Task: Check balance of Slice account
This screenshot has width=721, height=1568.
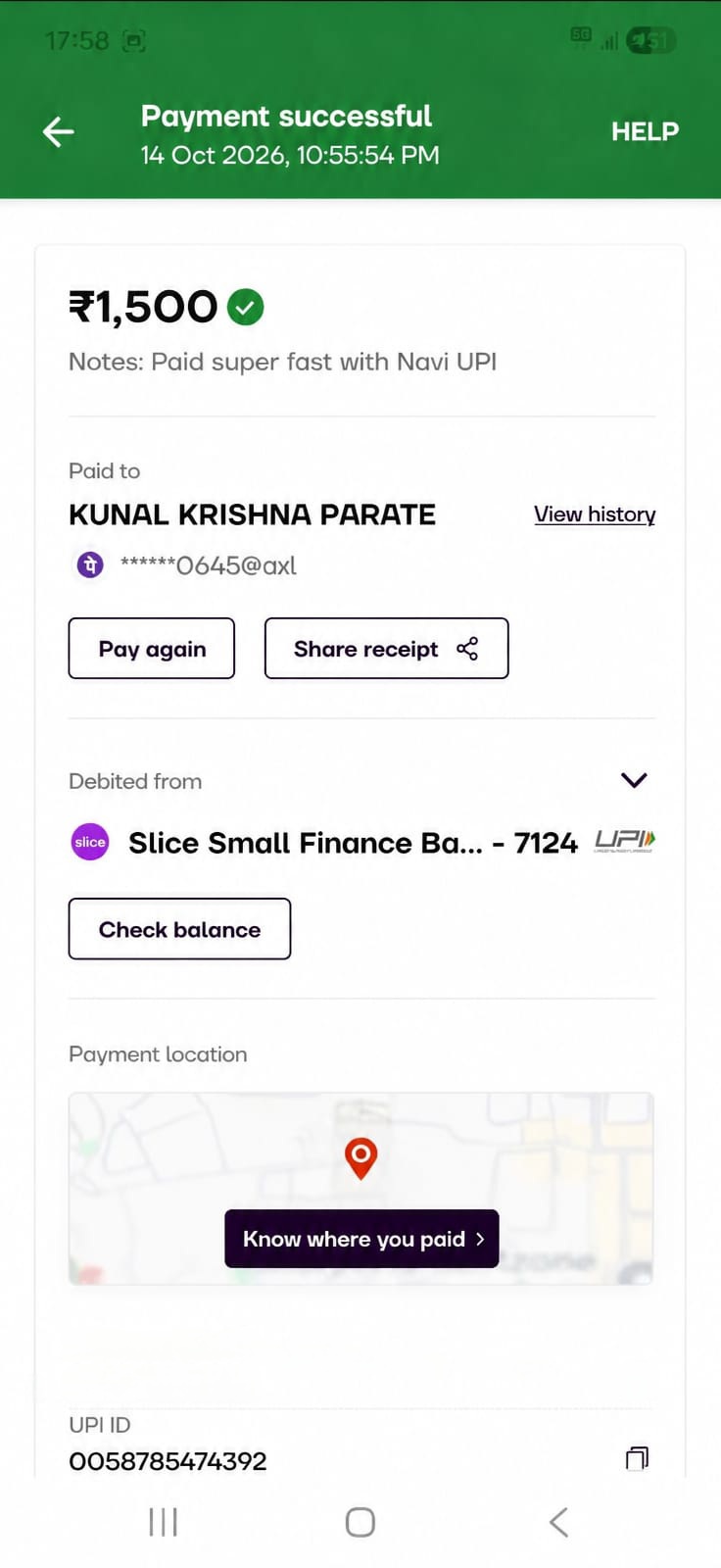Action: pos(179,928)
